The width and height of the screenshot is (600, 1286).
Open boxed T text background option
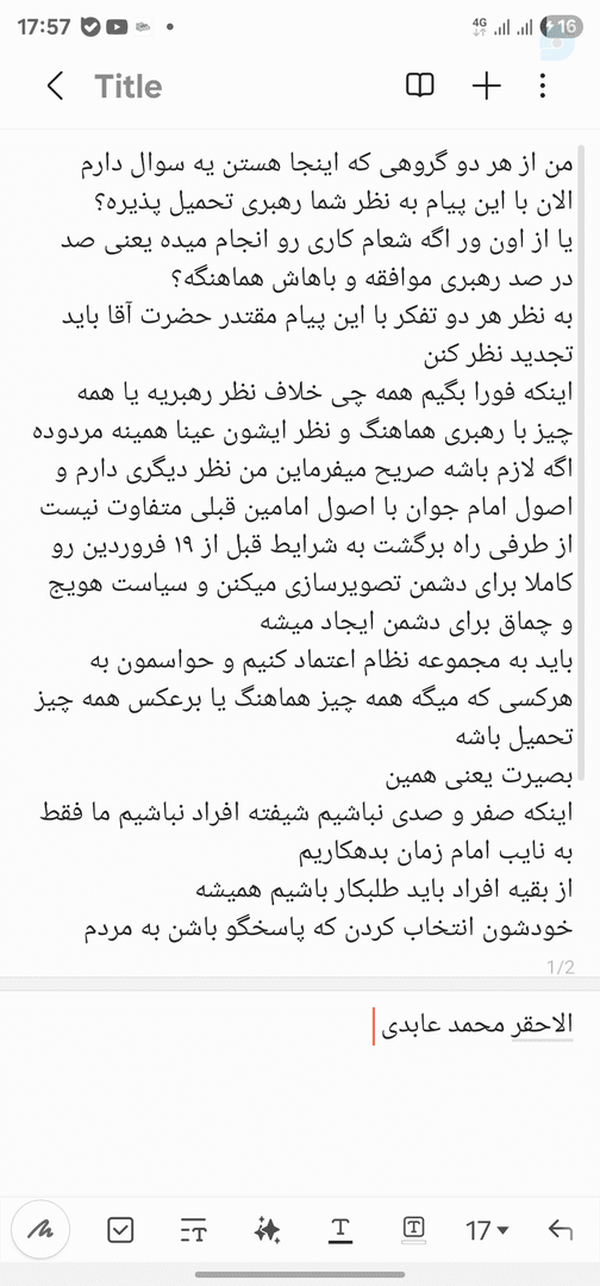tap(414, 1230)
